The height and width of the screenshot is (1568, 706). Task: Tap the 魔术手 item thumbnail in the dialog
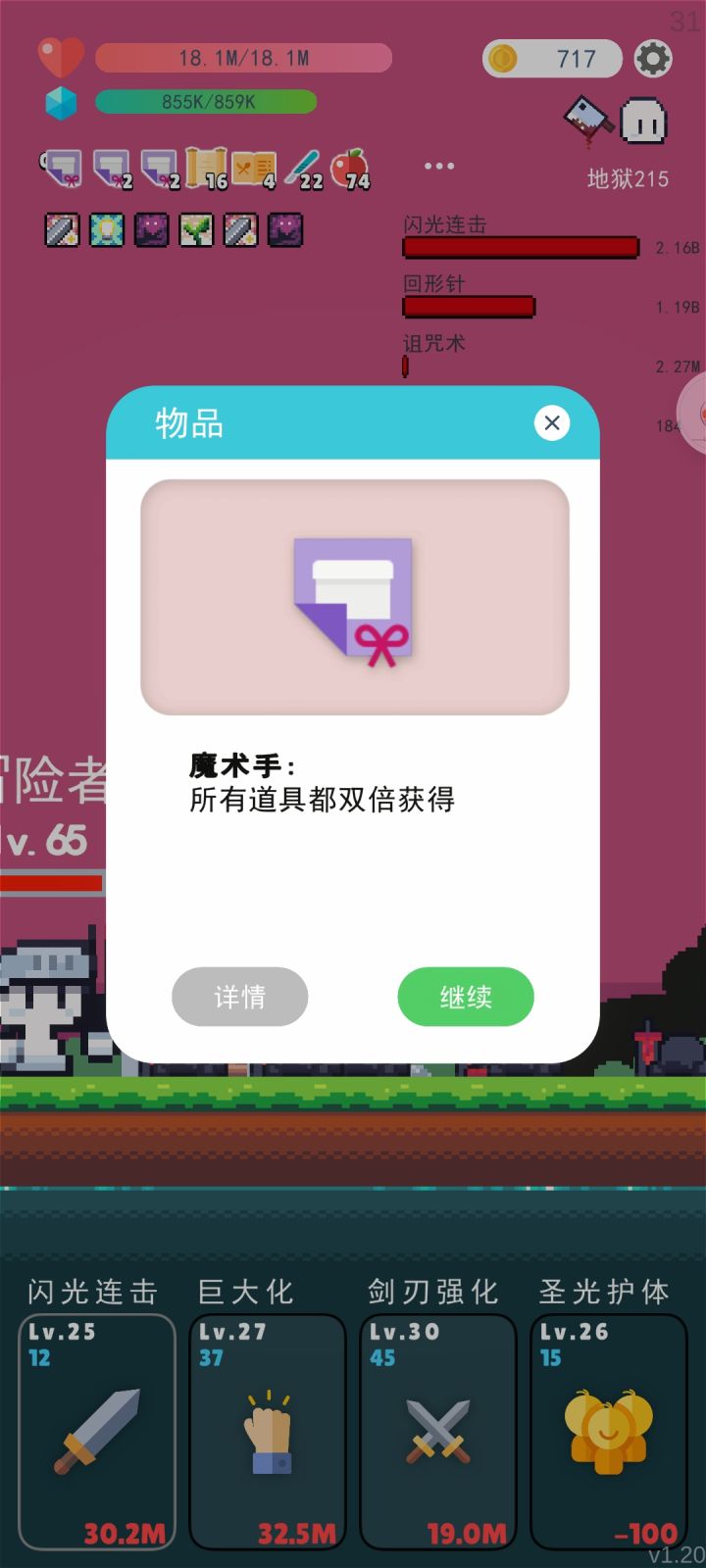[x=355, y=598]
